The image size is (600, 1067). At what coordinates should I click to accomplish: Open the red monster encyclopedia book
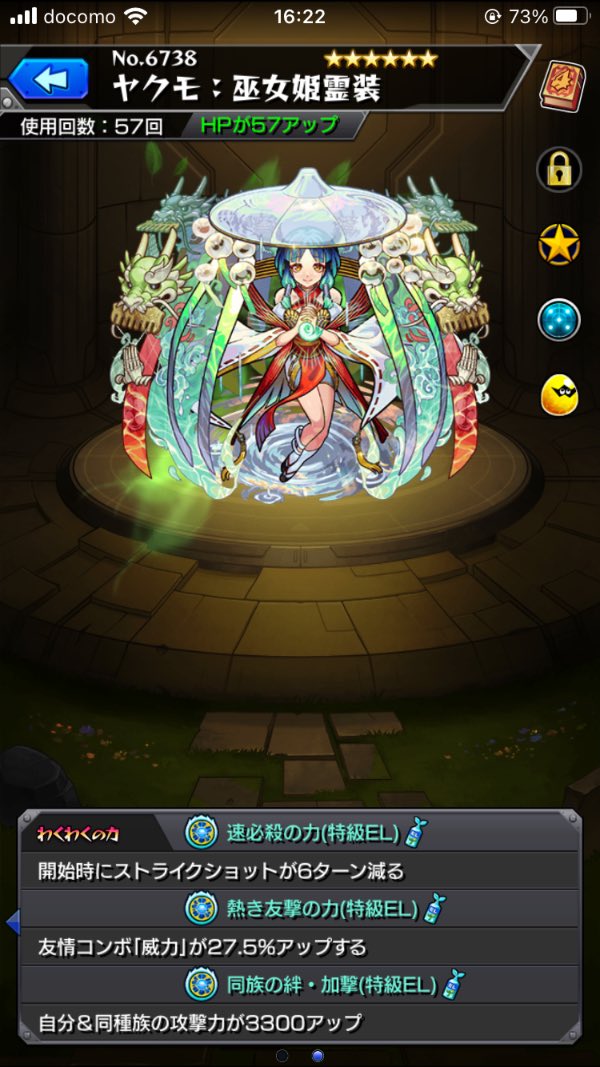(560, 85)
